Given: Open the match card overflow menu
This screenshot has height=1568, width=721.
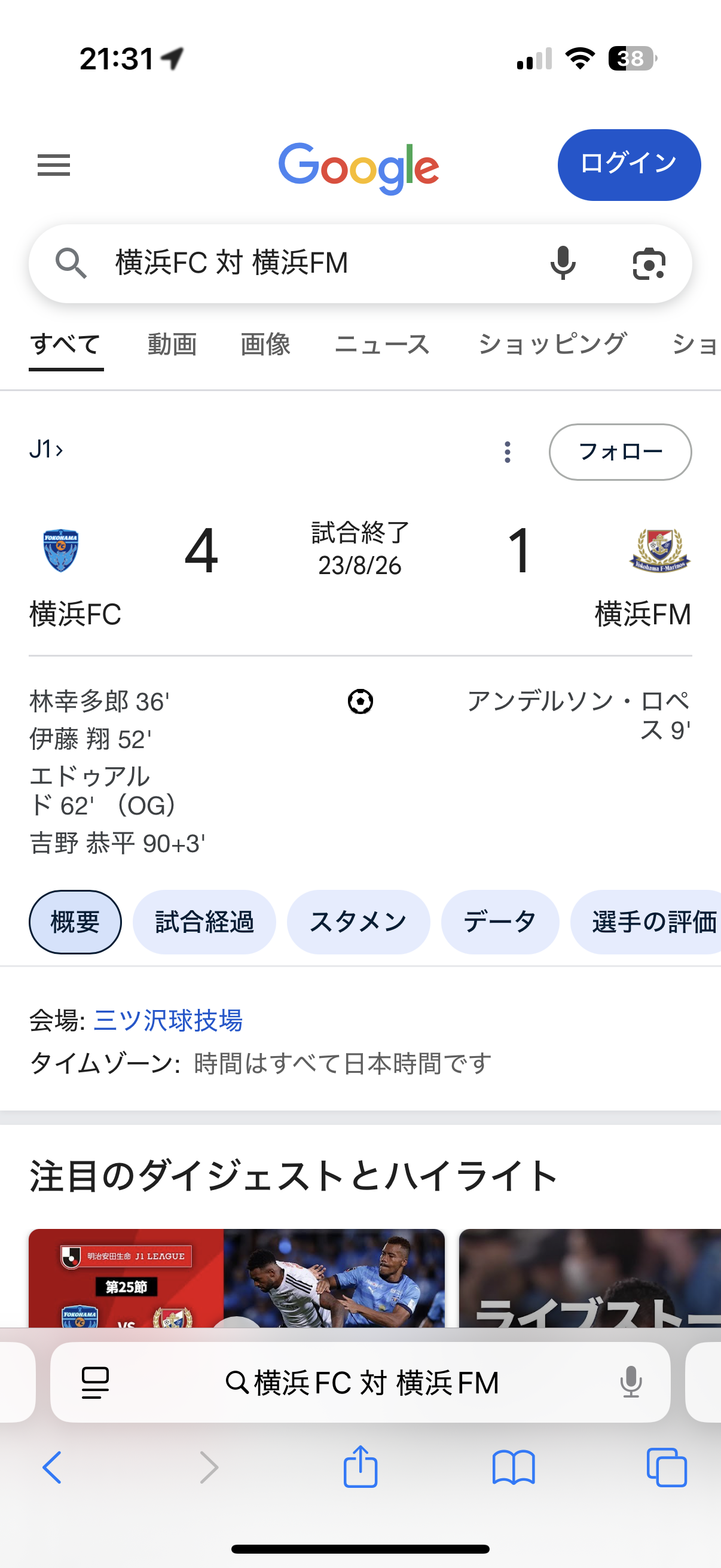Looking at the screenshot, I should [x=507, y=452].
